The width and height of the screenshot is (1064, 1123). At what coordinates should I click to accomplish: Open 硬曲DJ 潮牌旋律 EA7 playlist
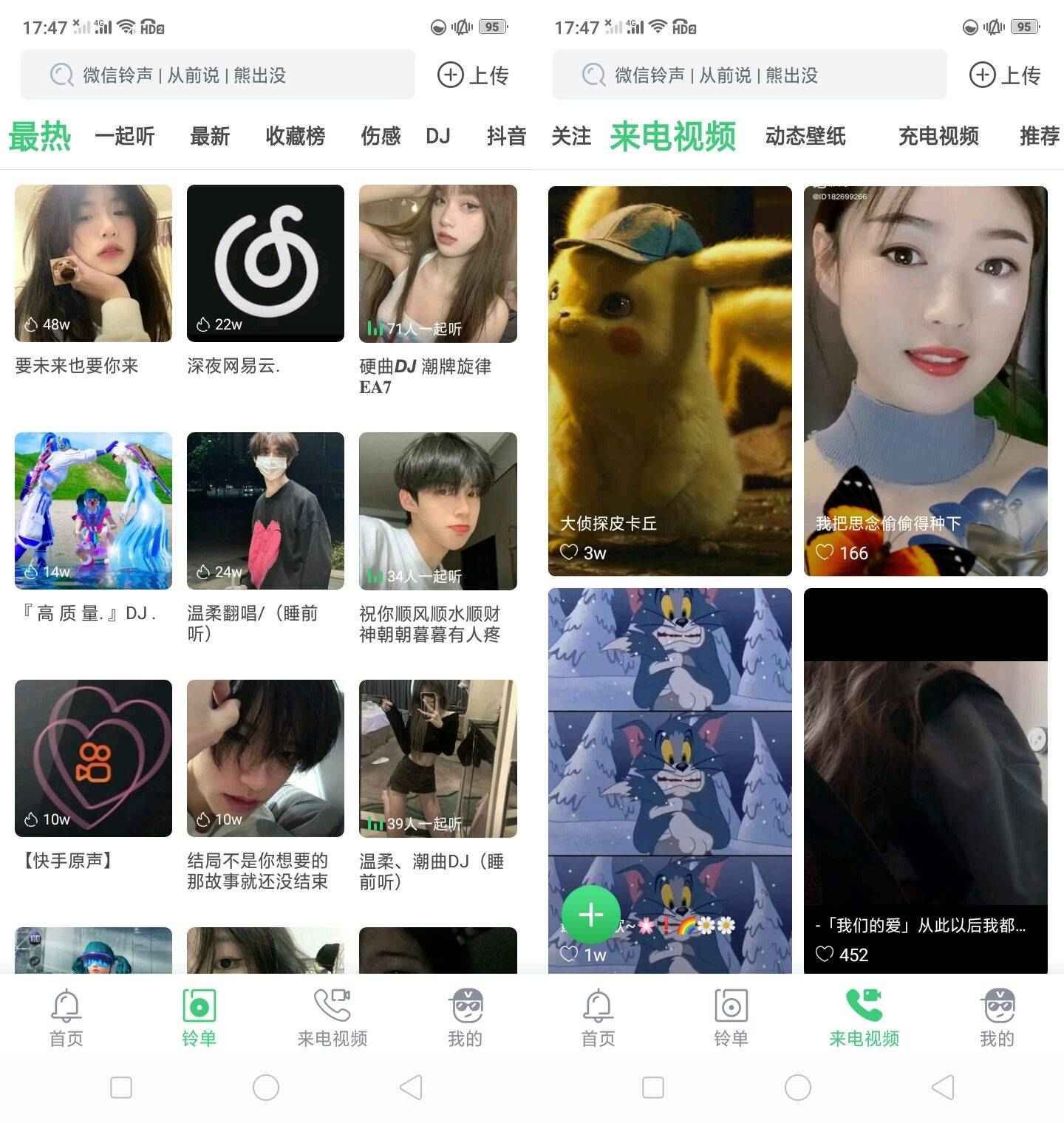coord(437,263)
